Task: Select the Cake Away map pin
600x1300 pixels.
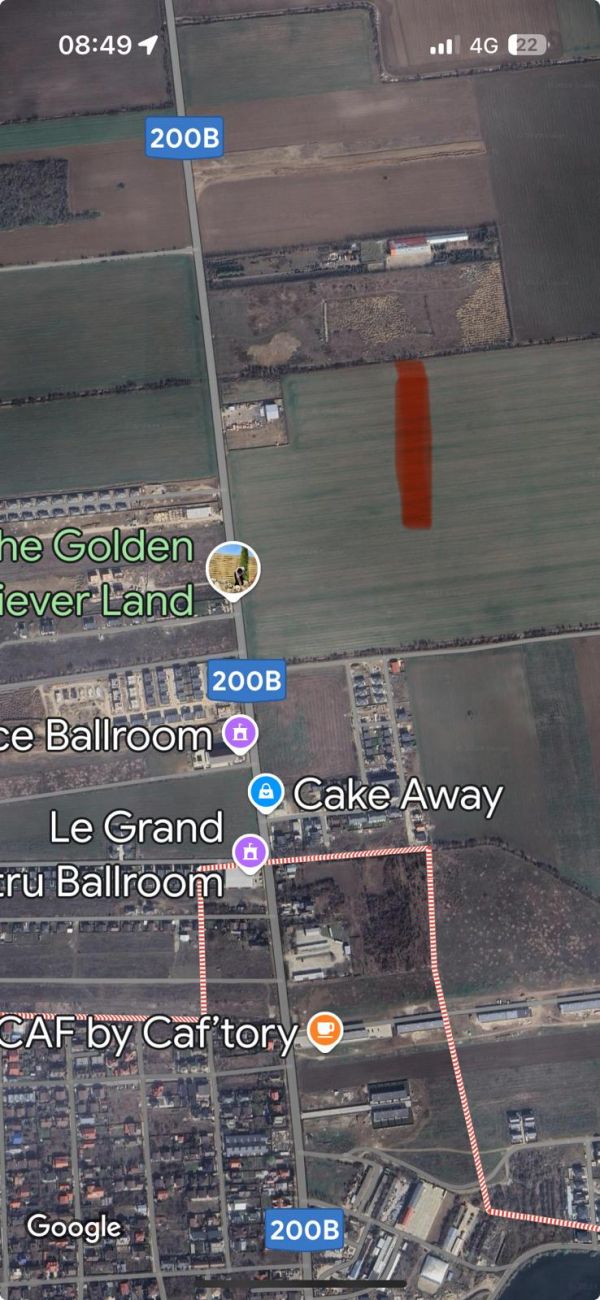Action: pyautogui.click(x=265, y=793)
